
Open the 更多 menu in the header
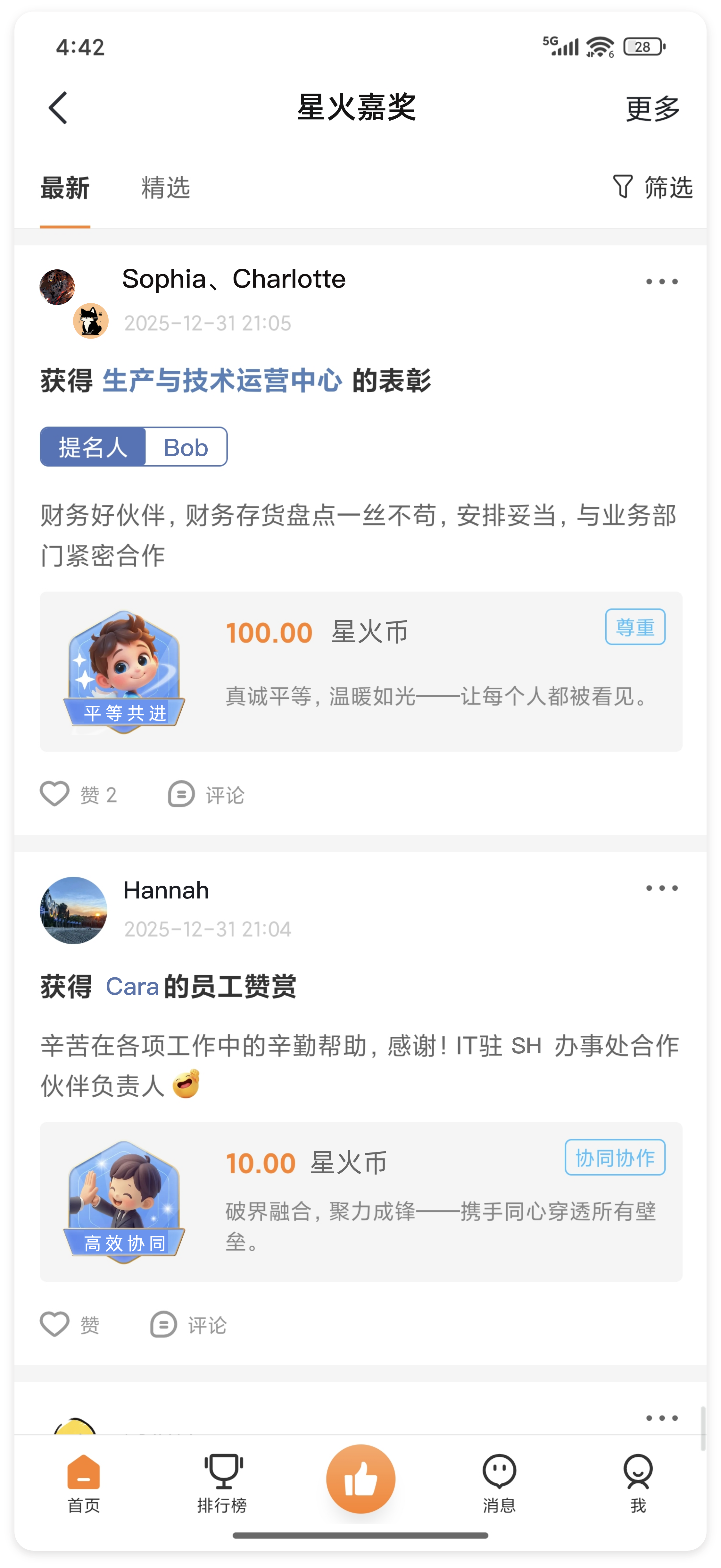click(652, 109)
